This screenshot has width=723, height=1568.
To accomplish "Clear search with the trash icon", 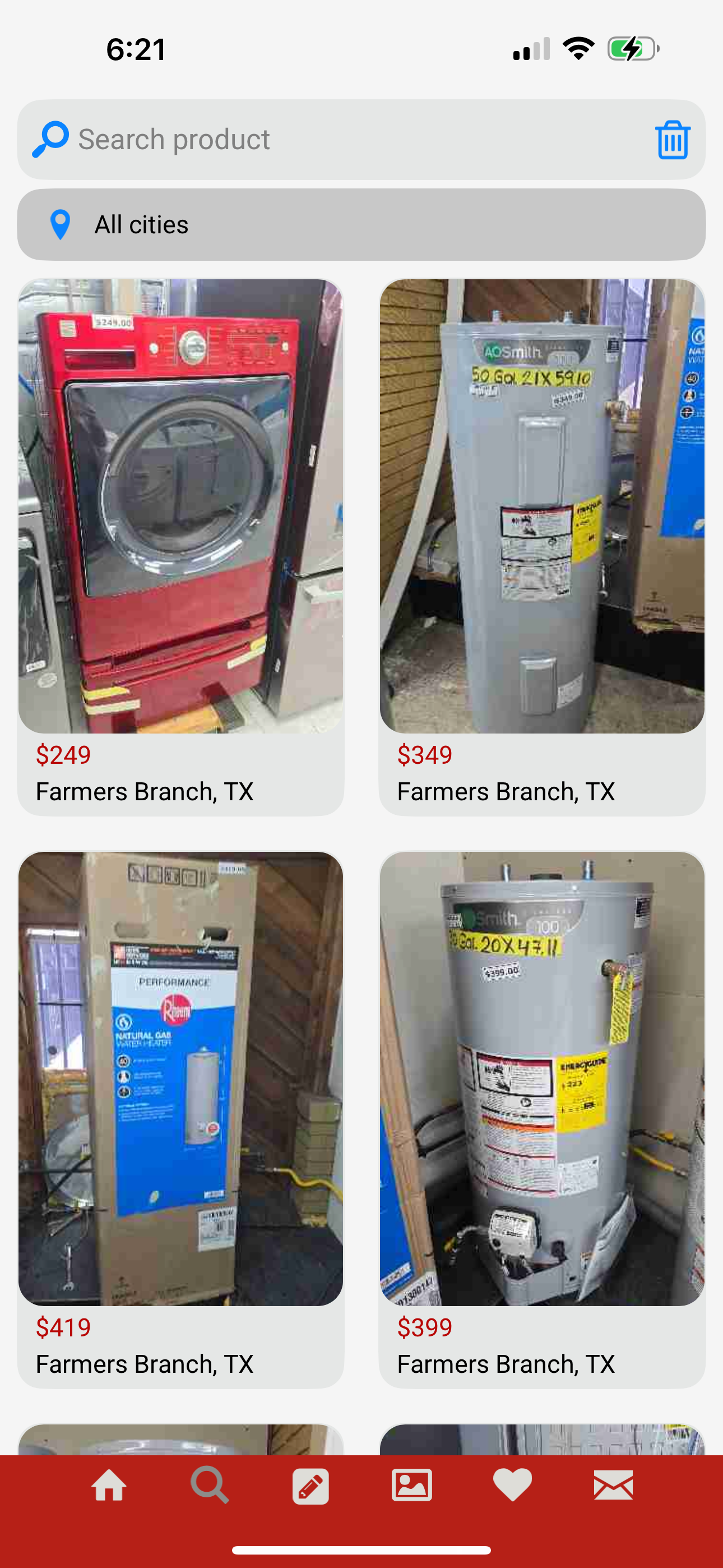I will [x=672, y=140].
